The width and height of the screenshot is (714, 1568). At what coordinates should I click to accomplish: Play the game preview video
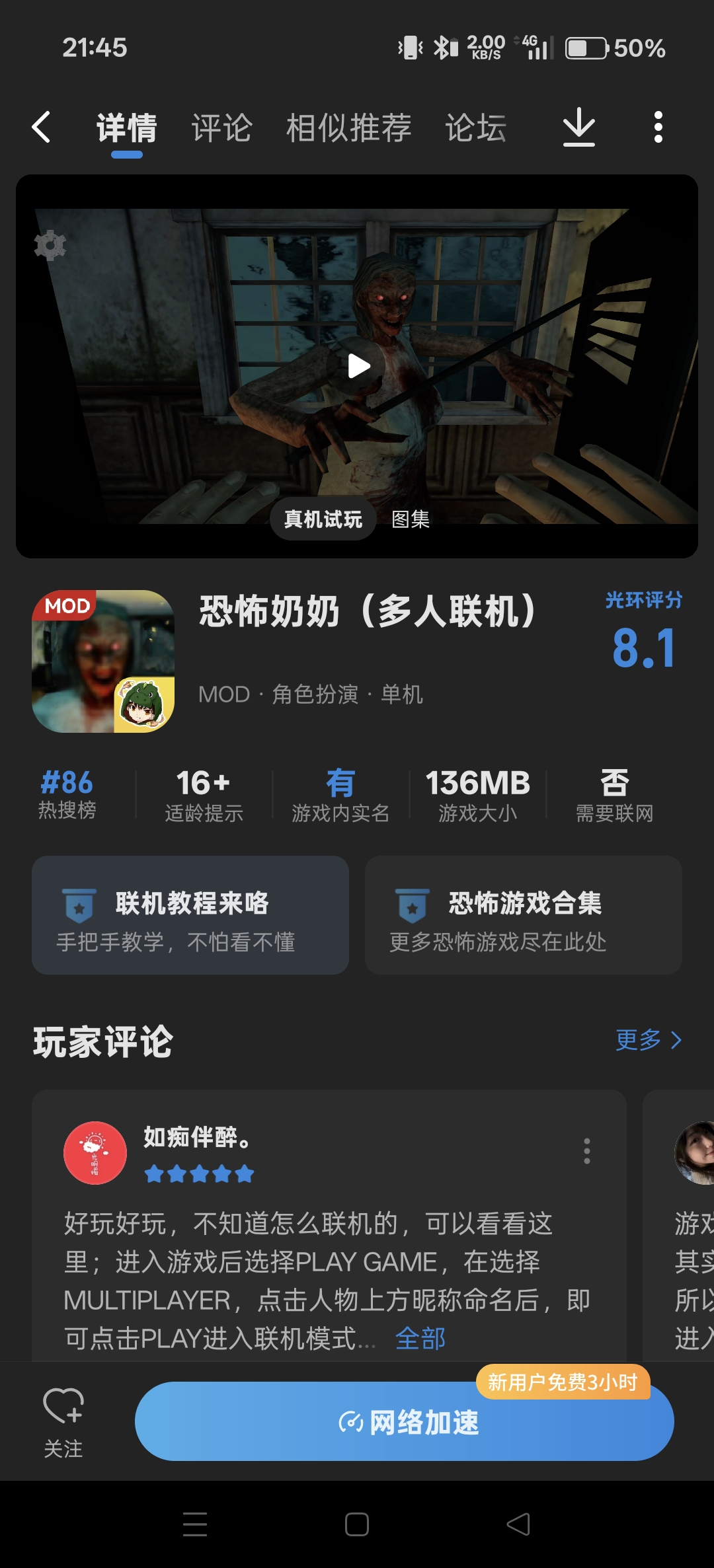358,366
